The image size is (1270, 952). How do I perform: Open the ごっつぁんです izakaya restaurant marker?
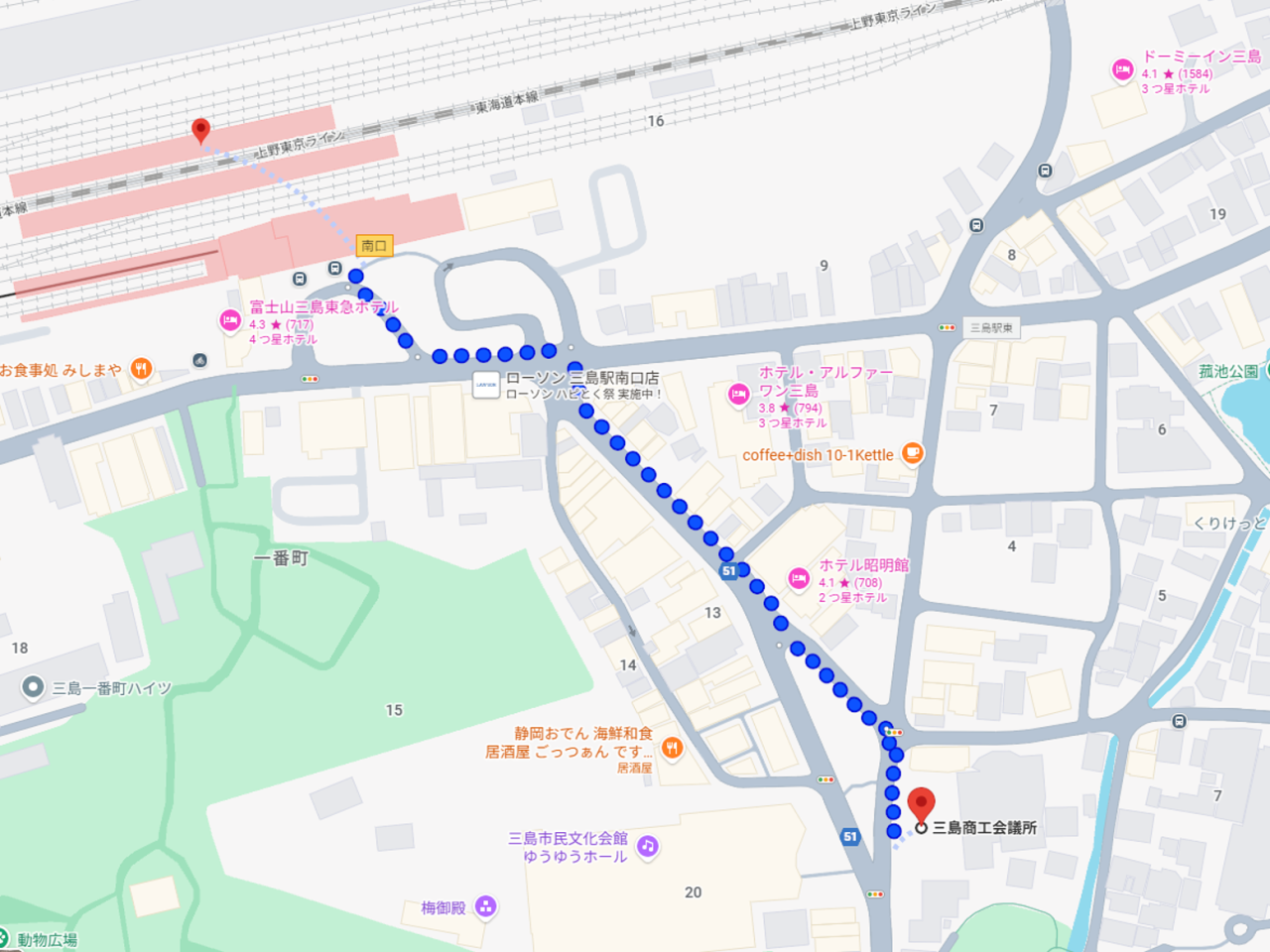pyautogui.click(x=672, y=747)
